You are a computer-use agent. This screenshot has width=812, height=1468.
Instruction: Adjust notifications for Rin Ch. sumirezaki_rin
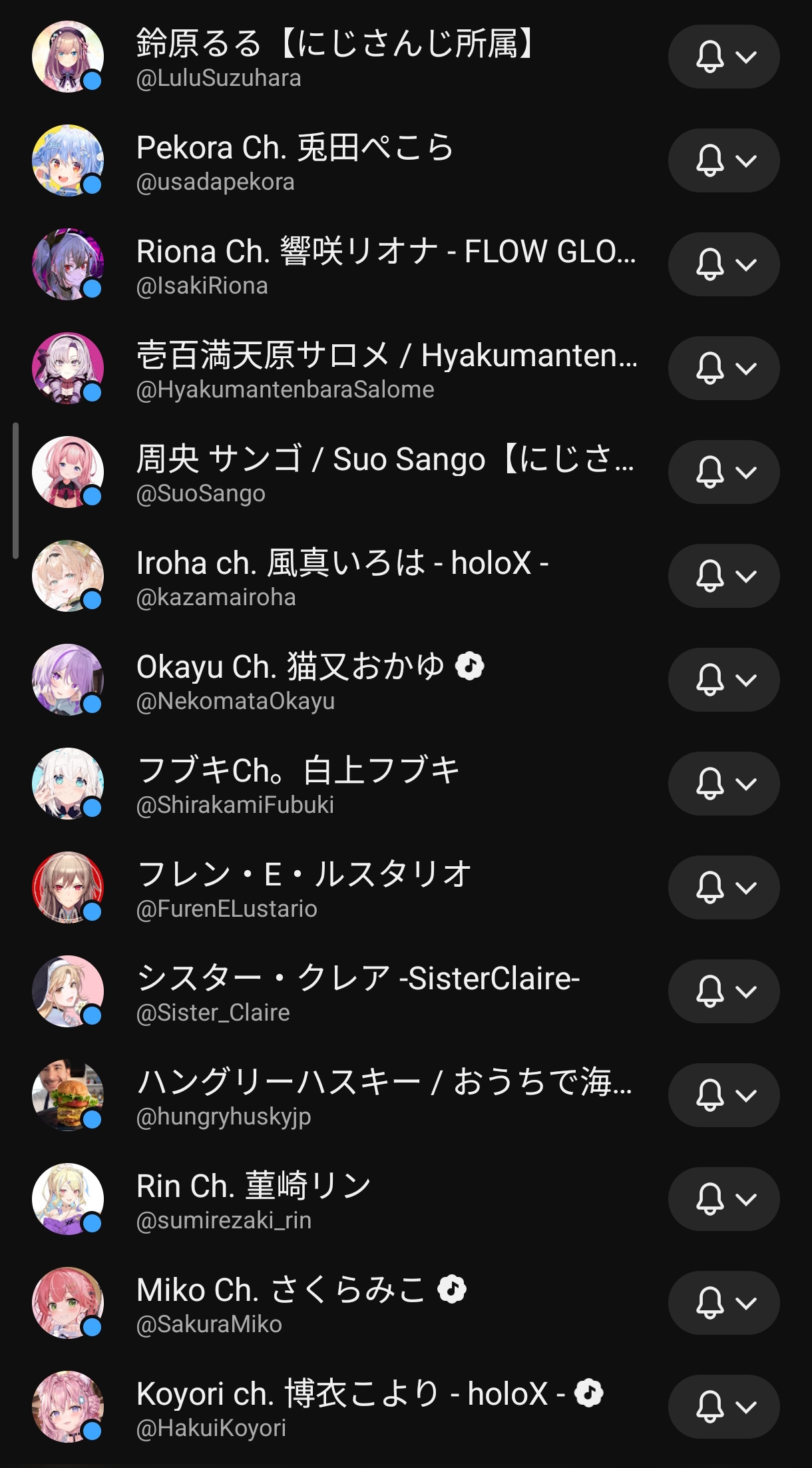723,1199
